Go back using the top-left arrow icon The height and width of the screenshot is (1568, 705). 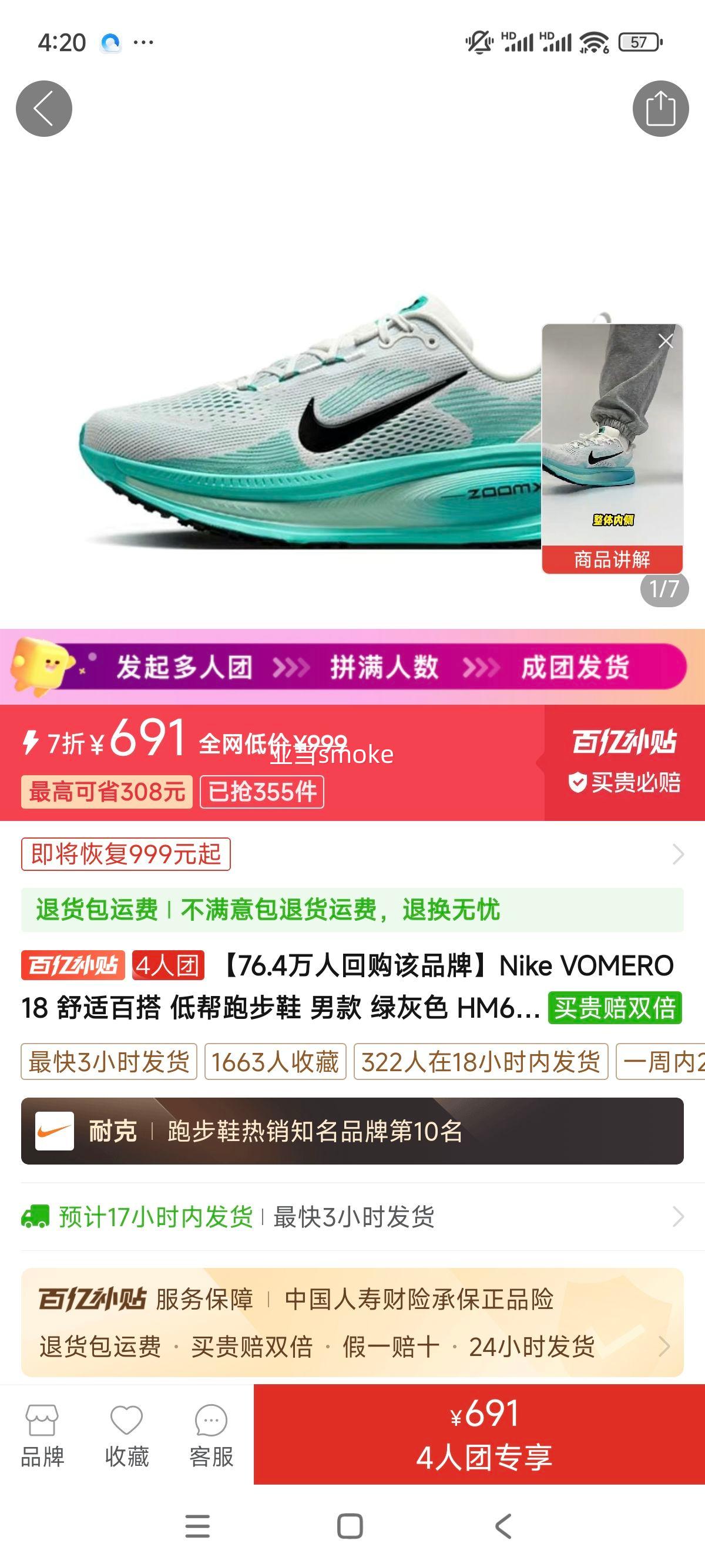coord(43,107)
